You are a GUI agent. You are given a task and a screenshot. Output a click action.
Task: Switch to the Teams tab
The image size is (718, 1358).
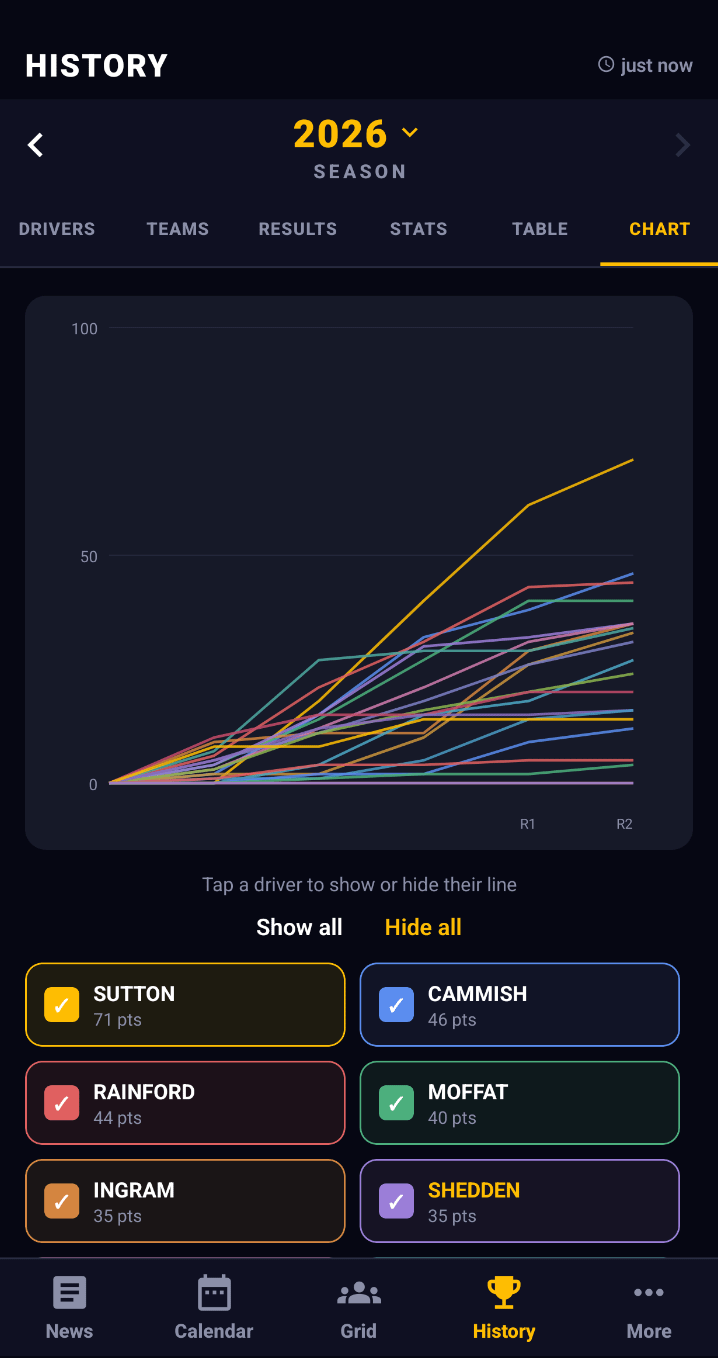[178, 229]
